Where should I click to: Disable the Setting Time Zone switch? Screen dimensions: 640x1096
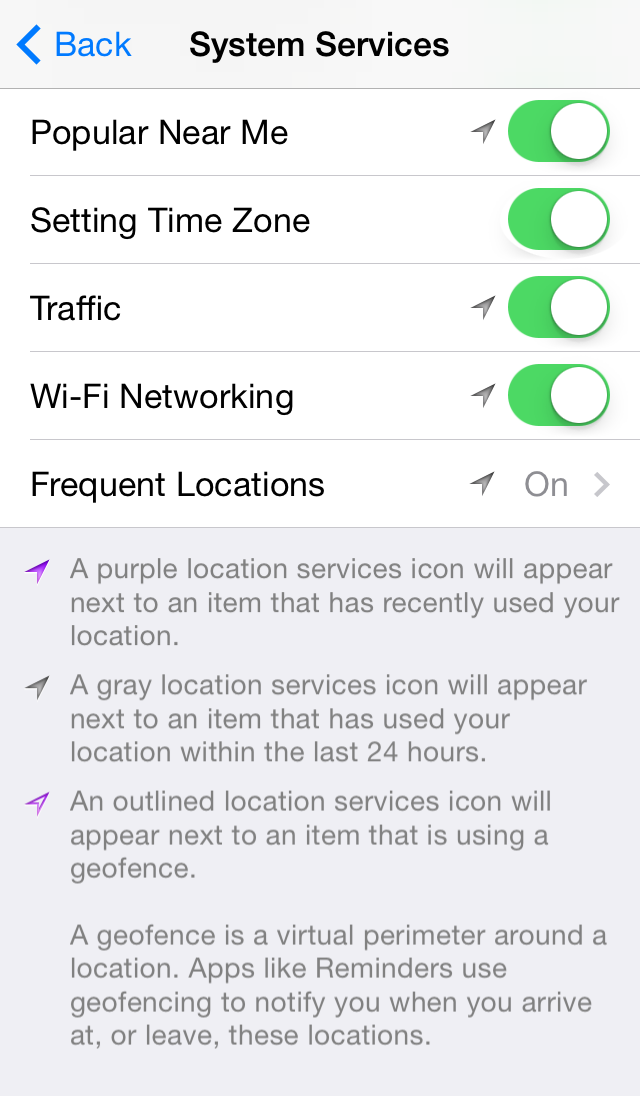tap(558, 220)
